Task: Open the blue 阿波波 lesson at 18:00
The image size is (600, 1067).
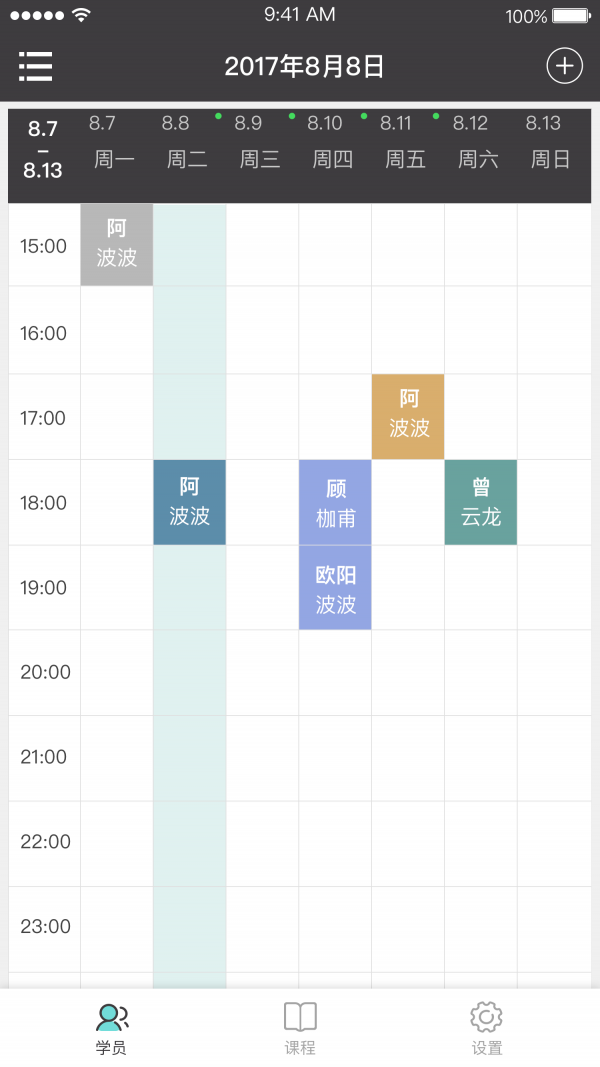Action: click(189, 502)
